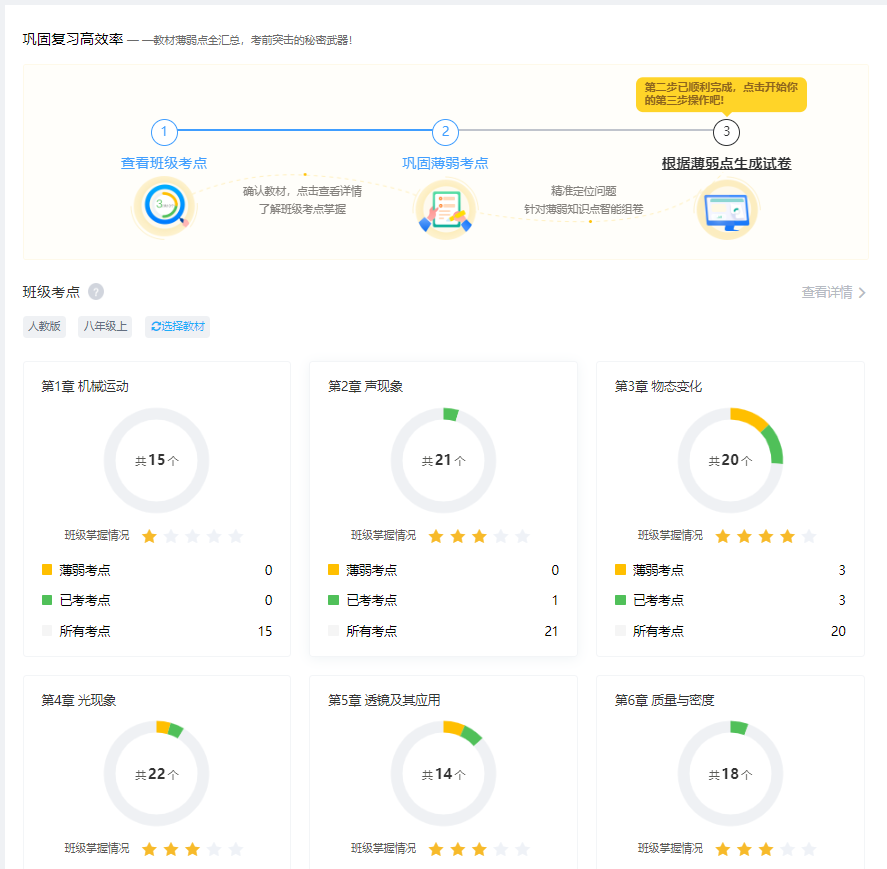
Task: Open 根据薄弱点生成试卷 link
Action: point(726,163)
